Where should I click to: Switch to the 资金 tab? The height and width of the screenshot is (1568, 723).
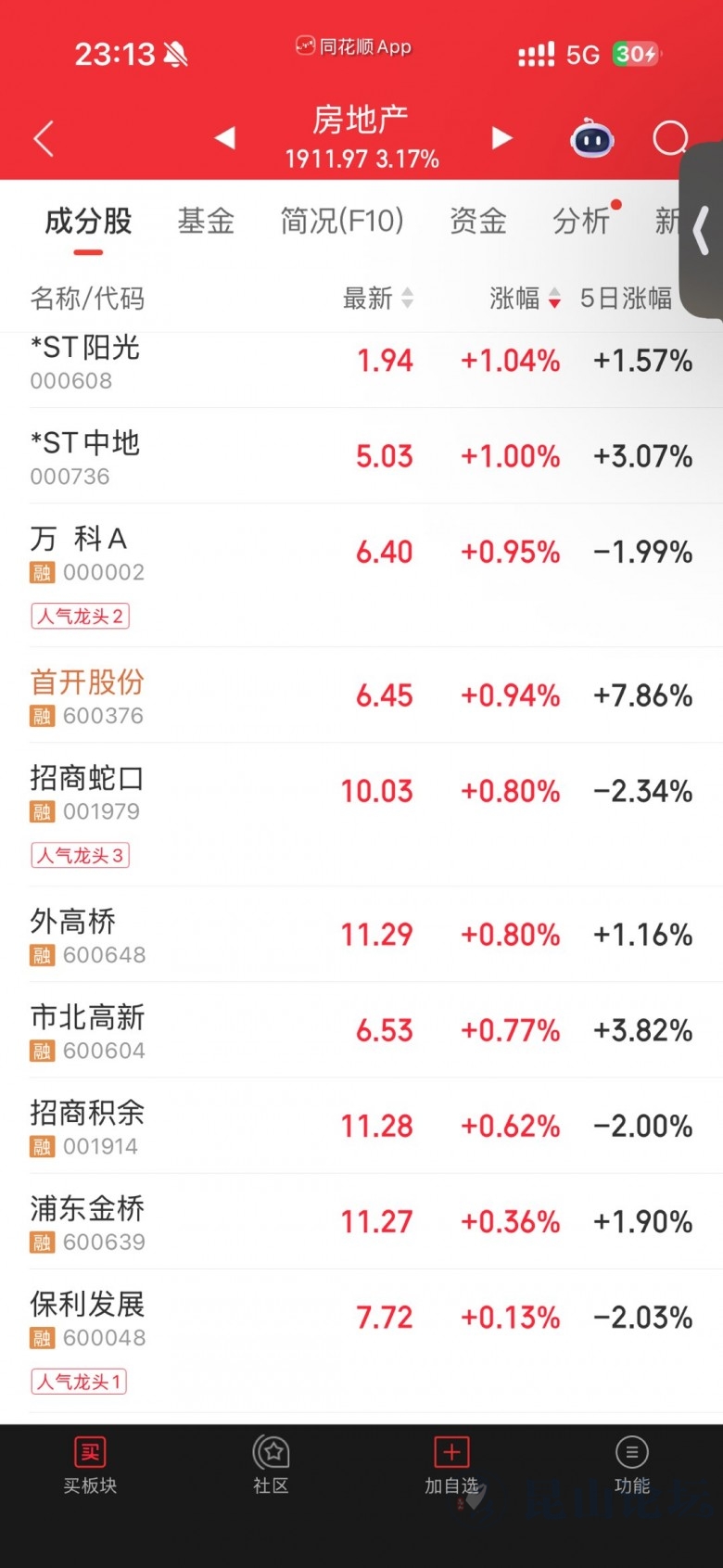(x=477, y=222)
